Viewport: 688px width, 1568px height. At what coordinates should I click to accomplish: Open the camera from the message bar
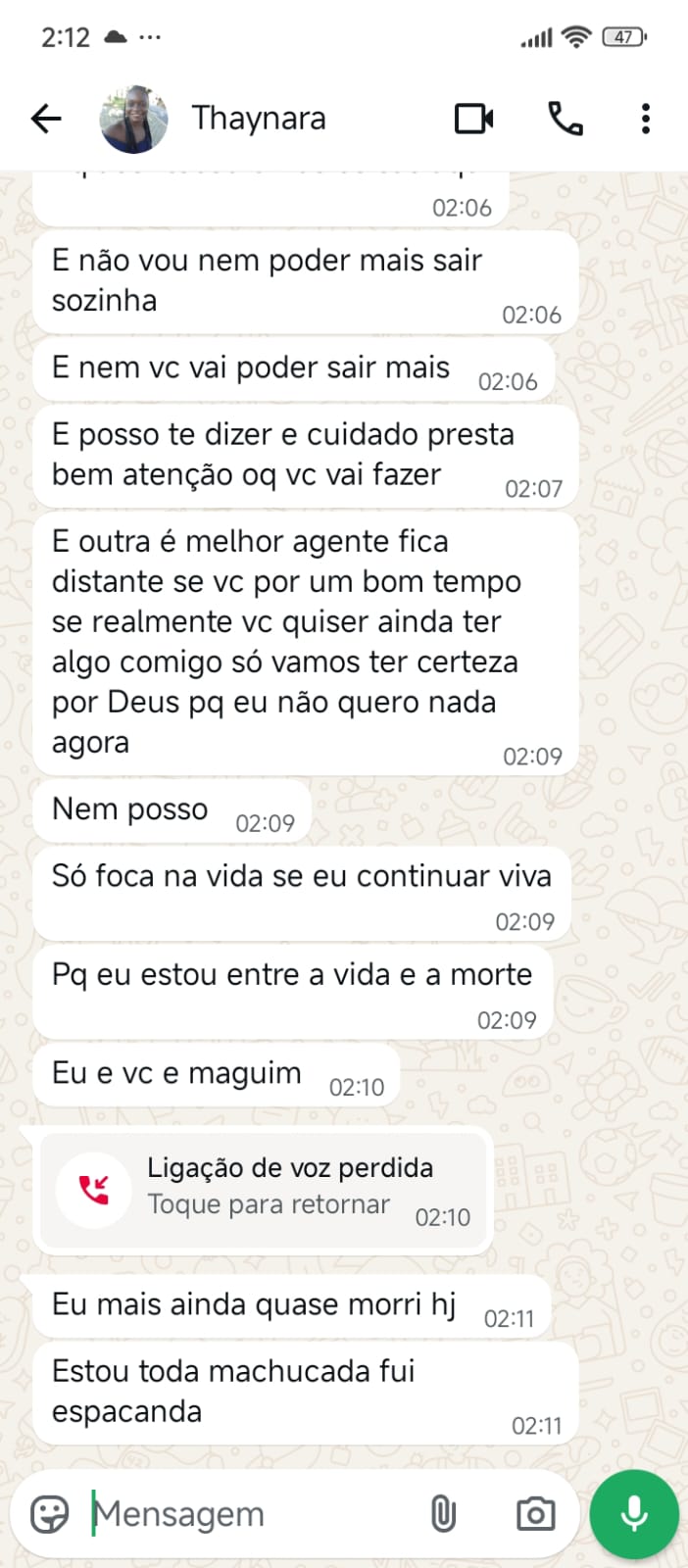(x=535, y=1514)
